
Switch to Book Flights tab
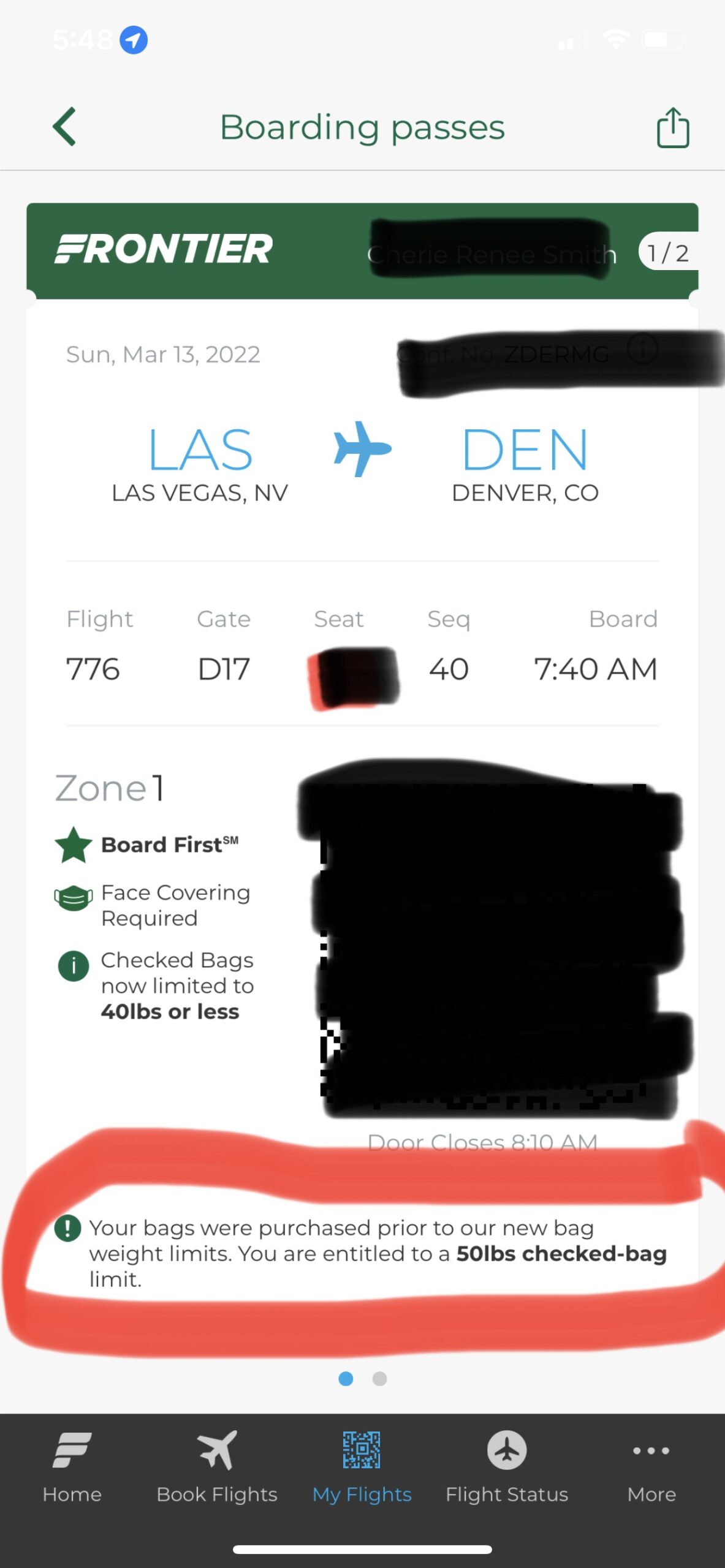(217, 1468)
